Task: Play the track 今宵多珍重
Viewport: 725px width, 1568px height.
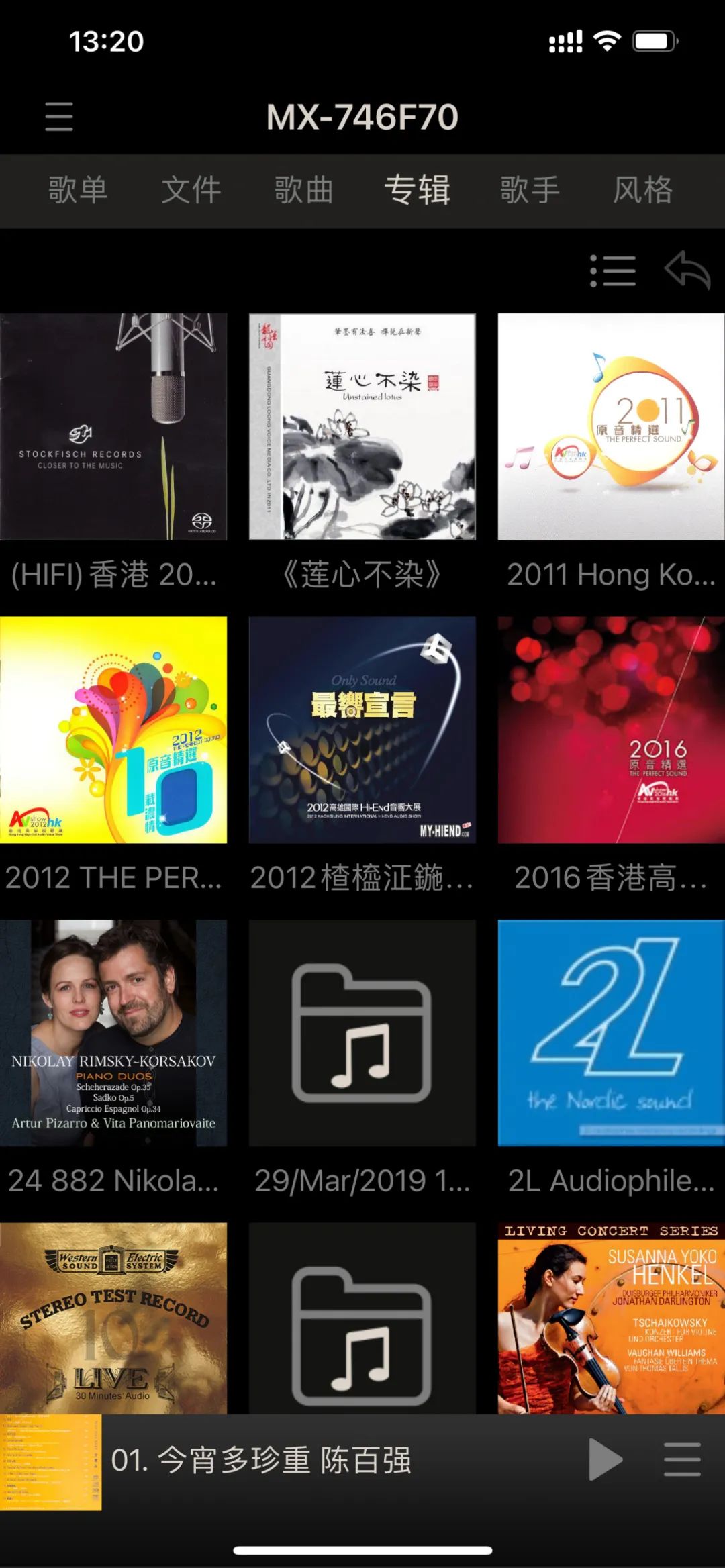Action: (606, 1459)
